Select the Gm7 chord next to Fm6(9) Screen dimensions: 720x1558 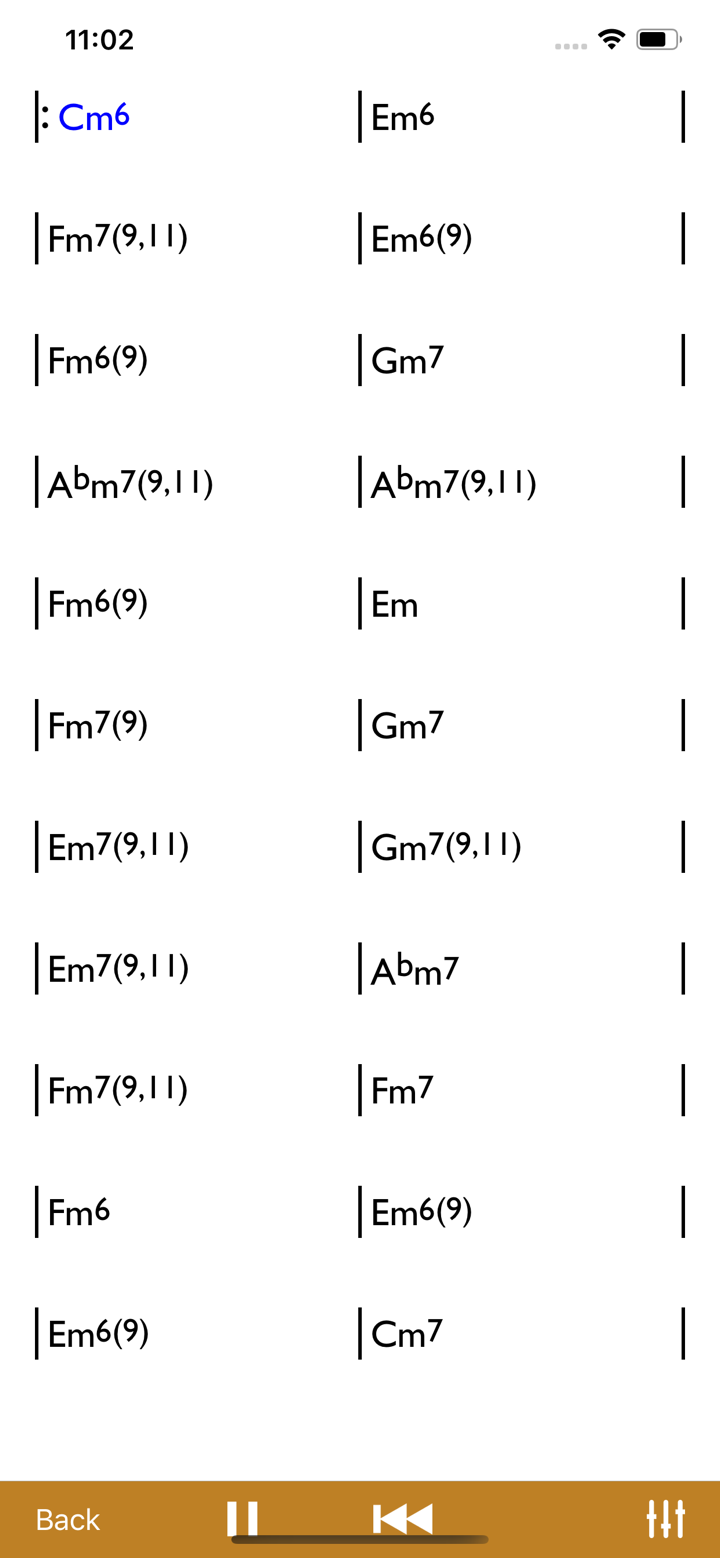tap(404, 360)
